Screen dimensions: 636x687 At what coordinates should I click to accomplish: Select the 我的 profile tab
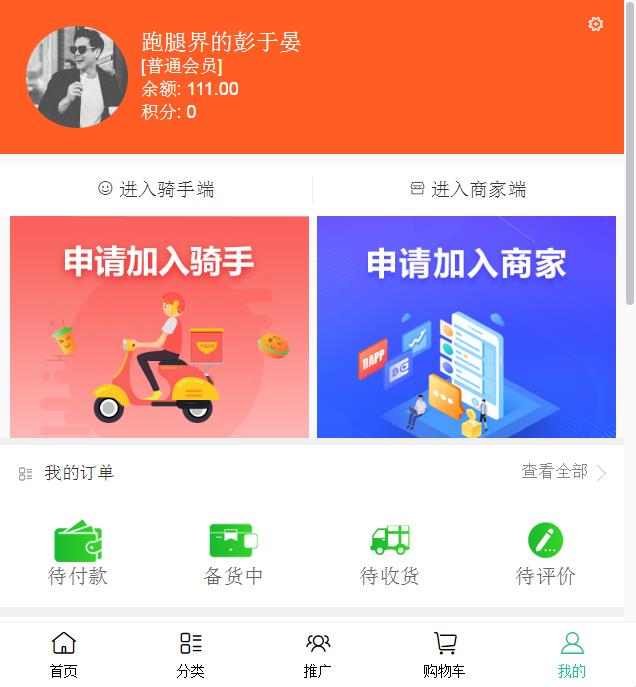click(x=572, y=655)
